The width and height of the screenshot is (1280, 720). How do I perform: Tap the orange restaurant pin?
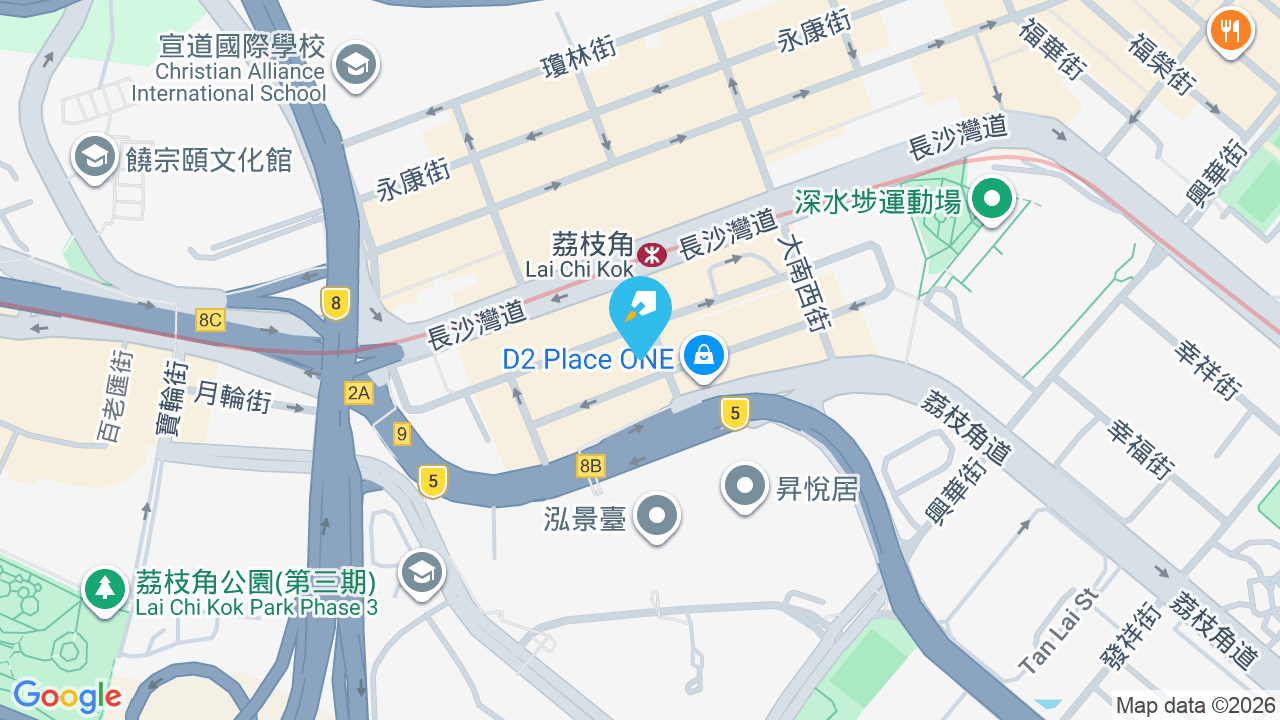pyautogui.click(x=1230, y=31)
